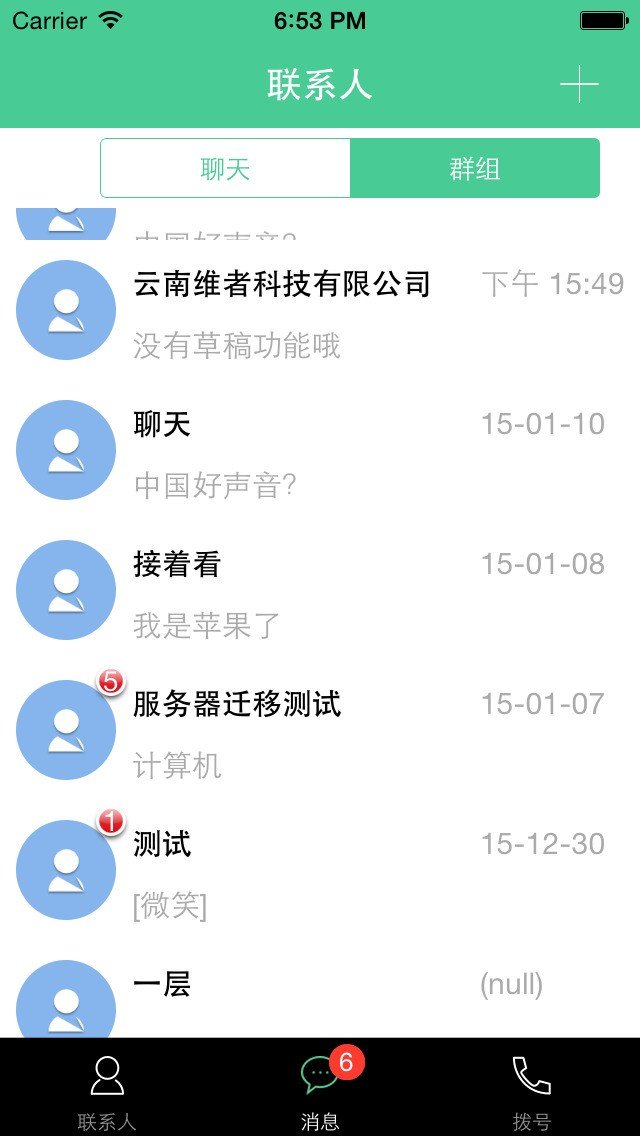Open the chat with 云南维者科技有限公司
This screenshot has width=640, height=1136.
(x=320, y=311)
